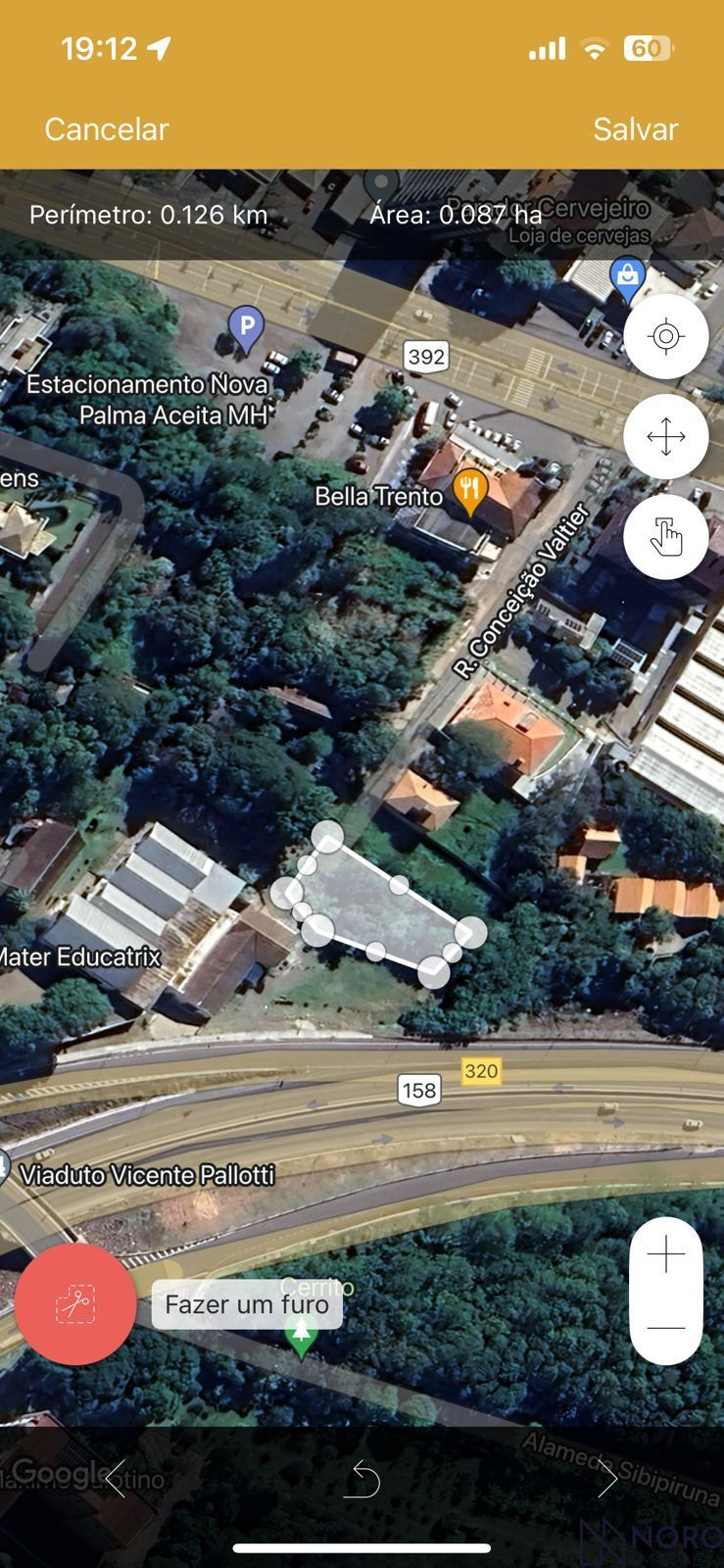The height and width of the screenshot is (1568, 724).
Task: Open Estacionamento Nova Palma parking pin
Action: 246,327
